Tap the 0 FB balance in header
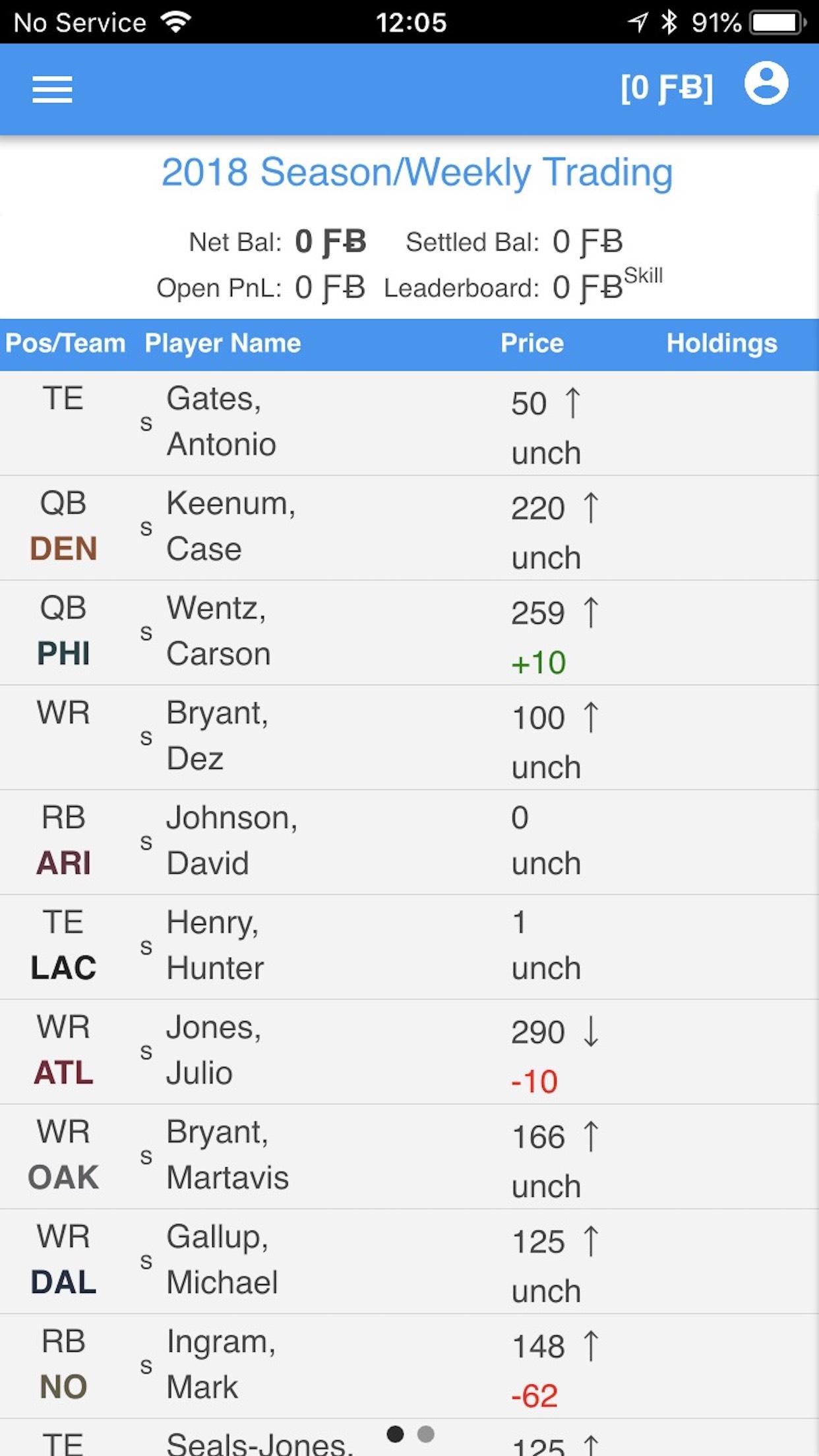This screenshot has width=819, height=1456. (666, 88)
